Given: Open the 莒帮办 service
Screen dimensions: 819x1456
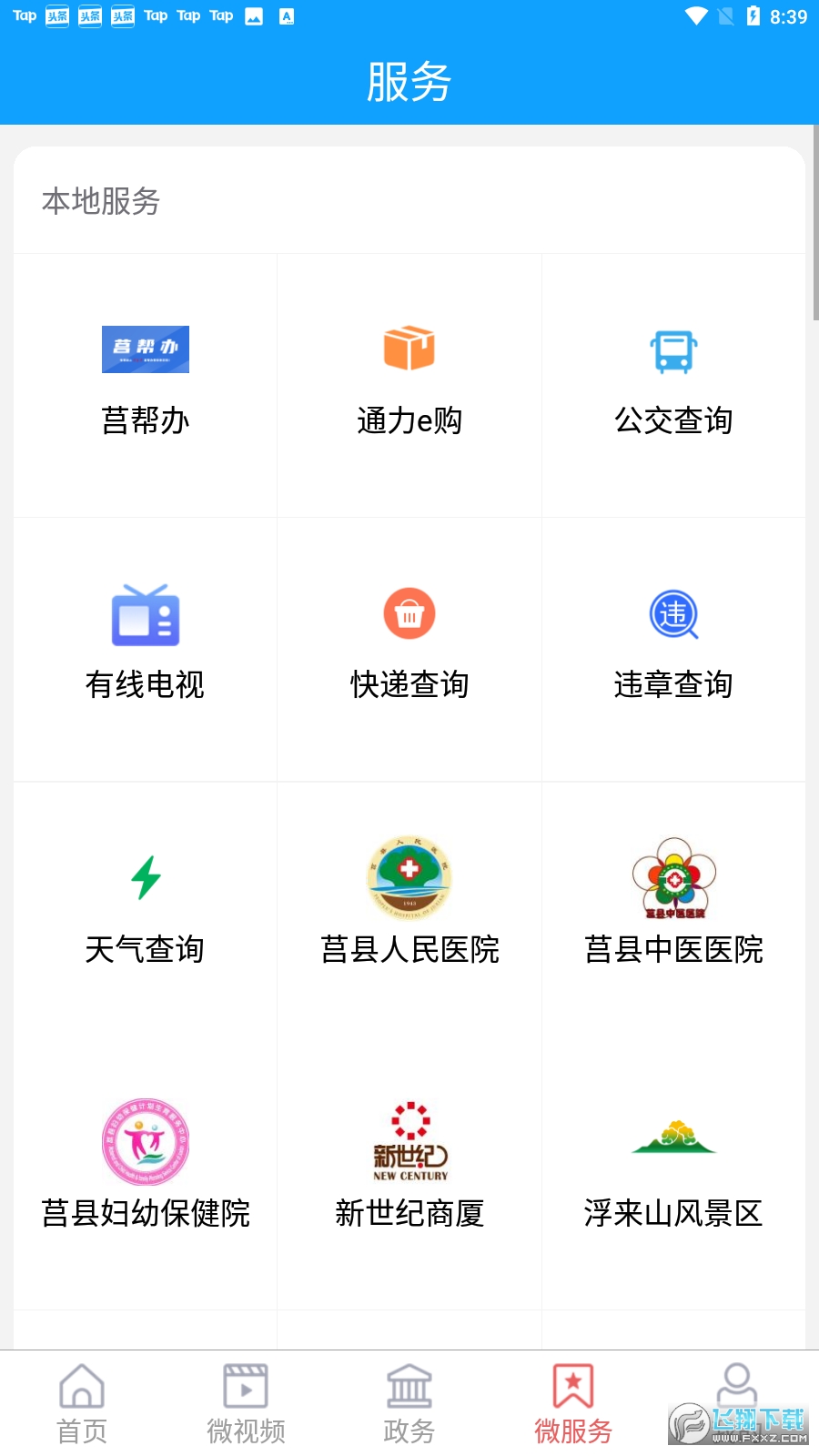Looking at the screenshot, I should pyautogui.click(x=145, y=382).
